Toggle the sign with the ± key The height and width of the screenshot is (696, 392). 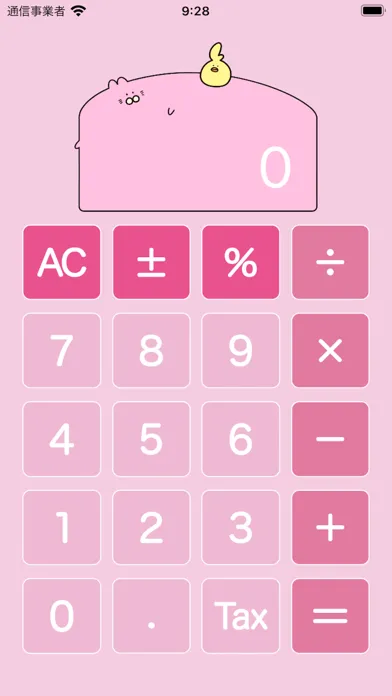tap(151, 262)
